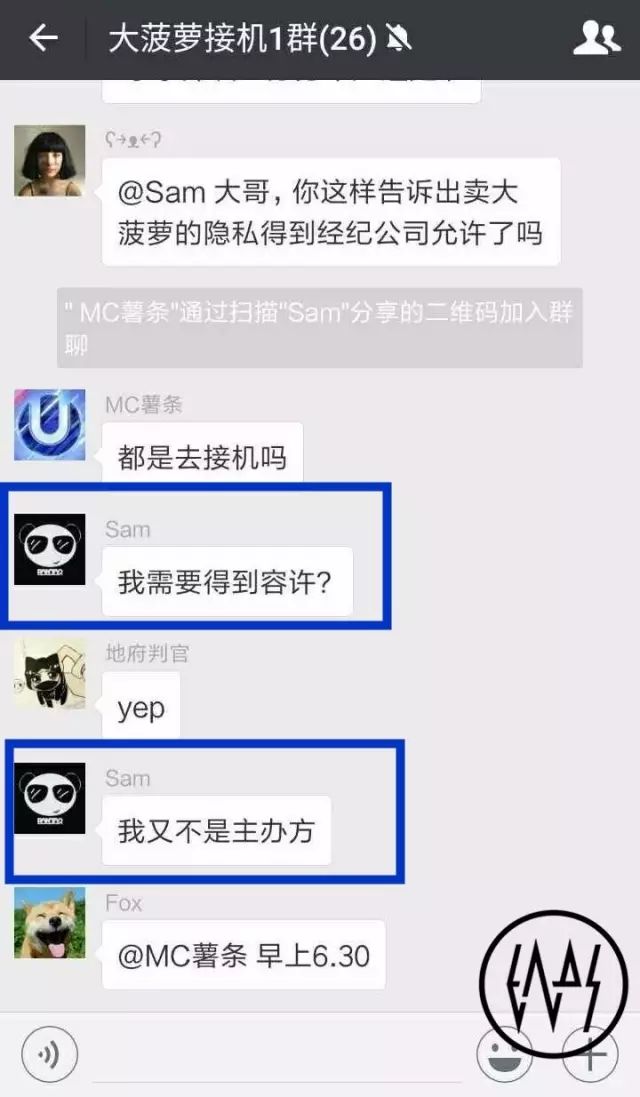Screen dimensions: 640x1097
Task: Go back from the group chat
Action: coord(43,39)
